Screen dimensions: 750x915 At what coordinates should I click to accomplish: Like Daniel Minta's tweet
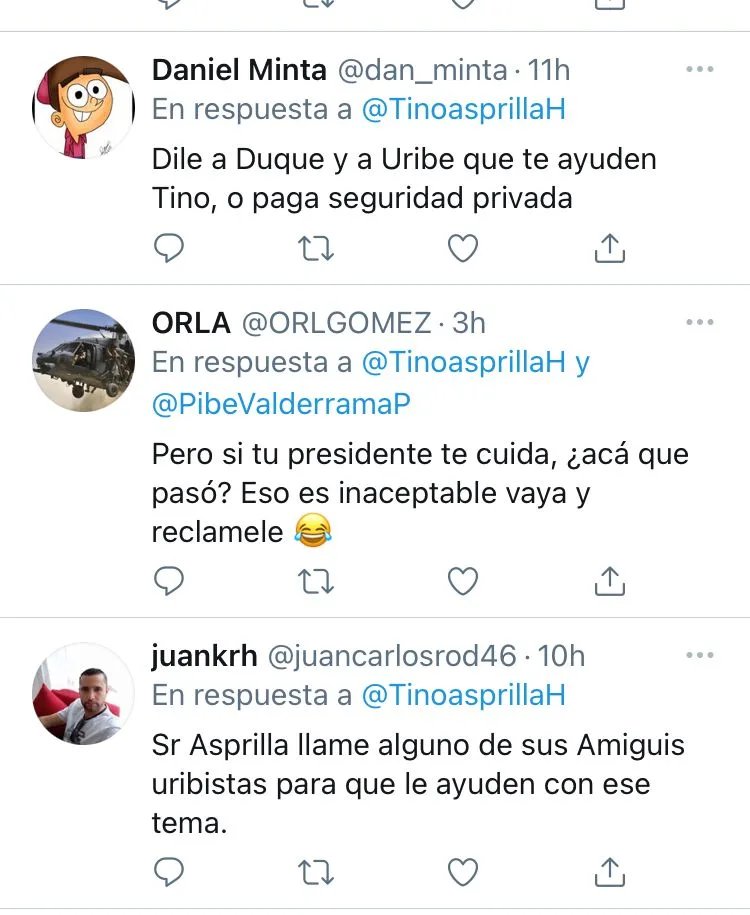pos(463,248)
